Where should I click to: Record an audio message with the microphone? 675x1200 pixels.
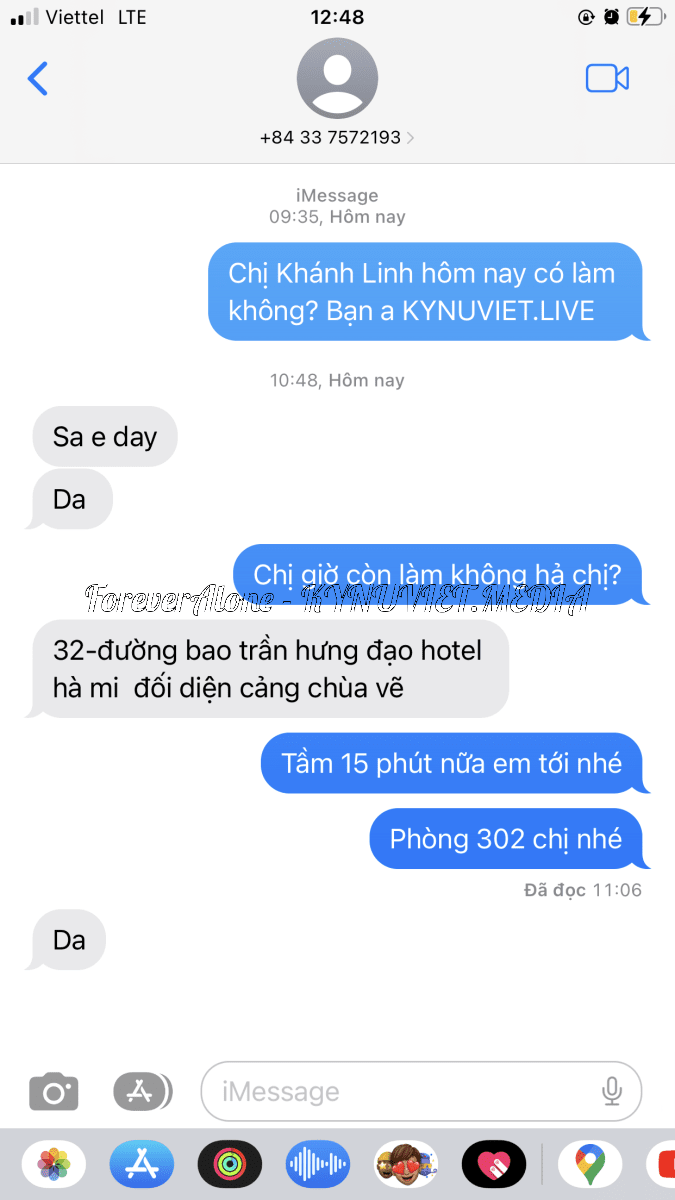coord(612,1091)
